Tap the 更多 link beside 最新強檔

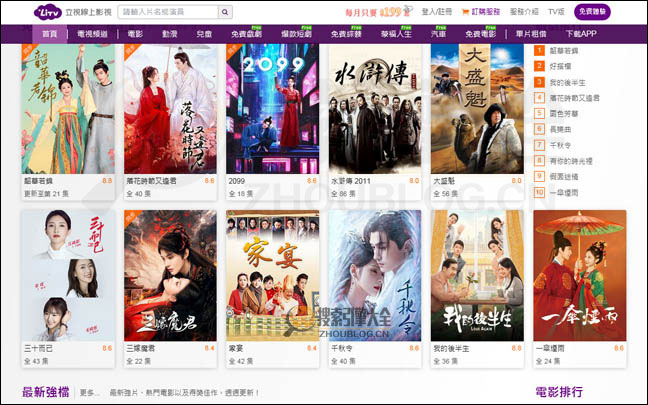click(89, 393)
